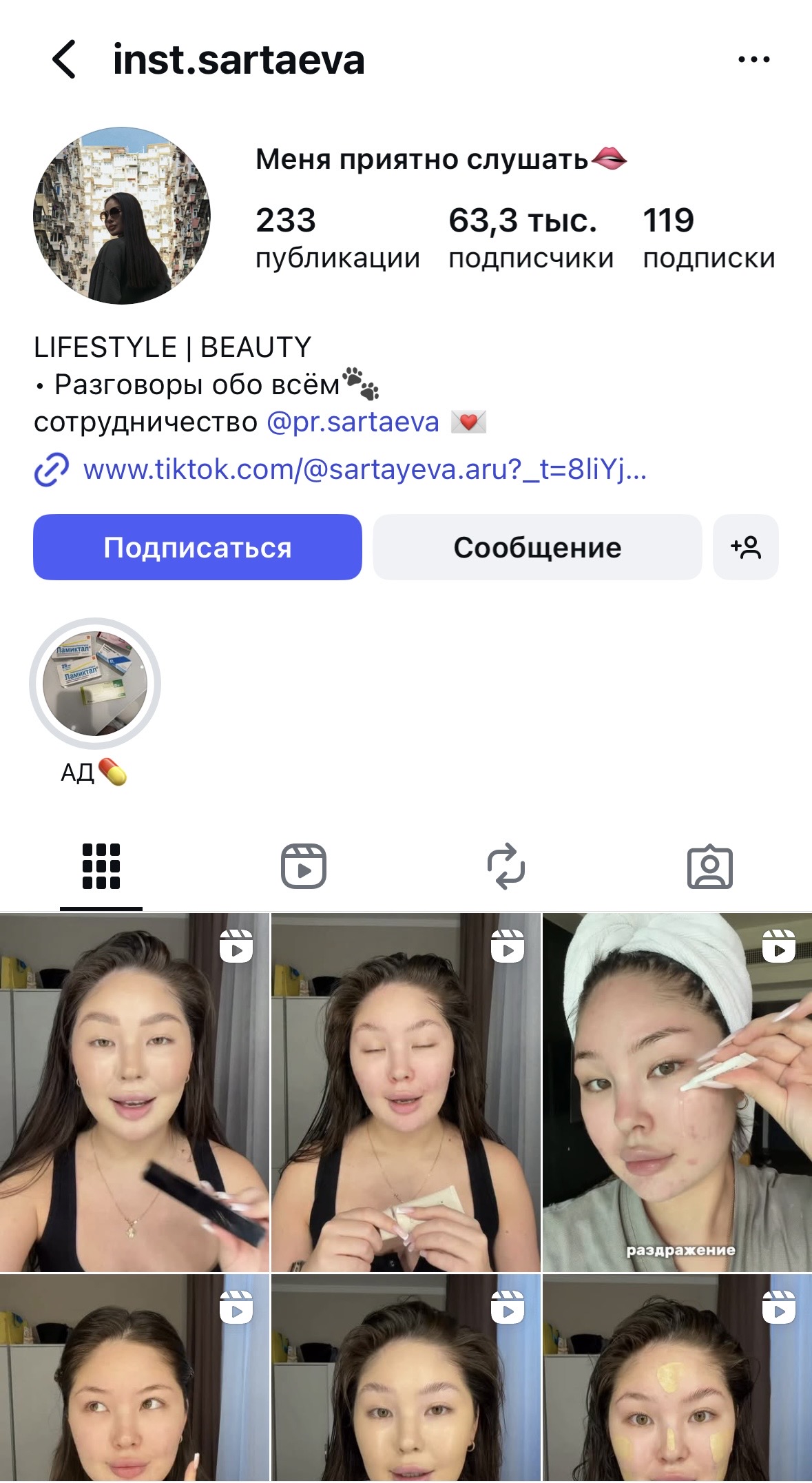Send a message via Сообщение button
The width and height of the screenshot is (812, 1483).
(537, 547)
